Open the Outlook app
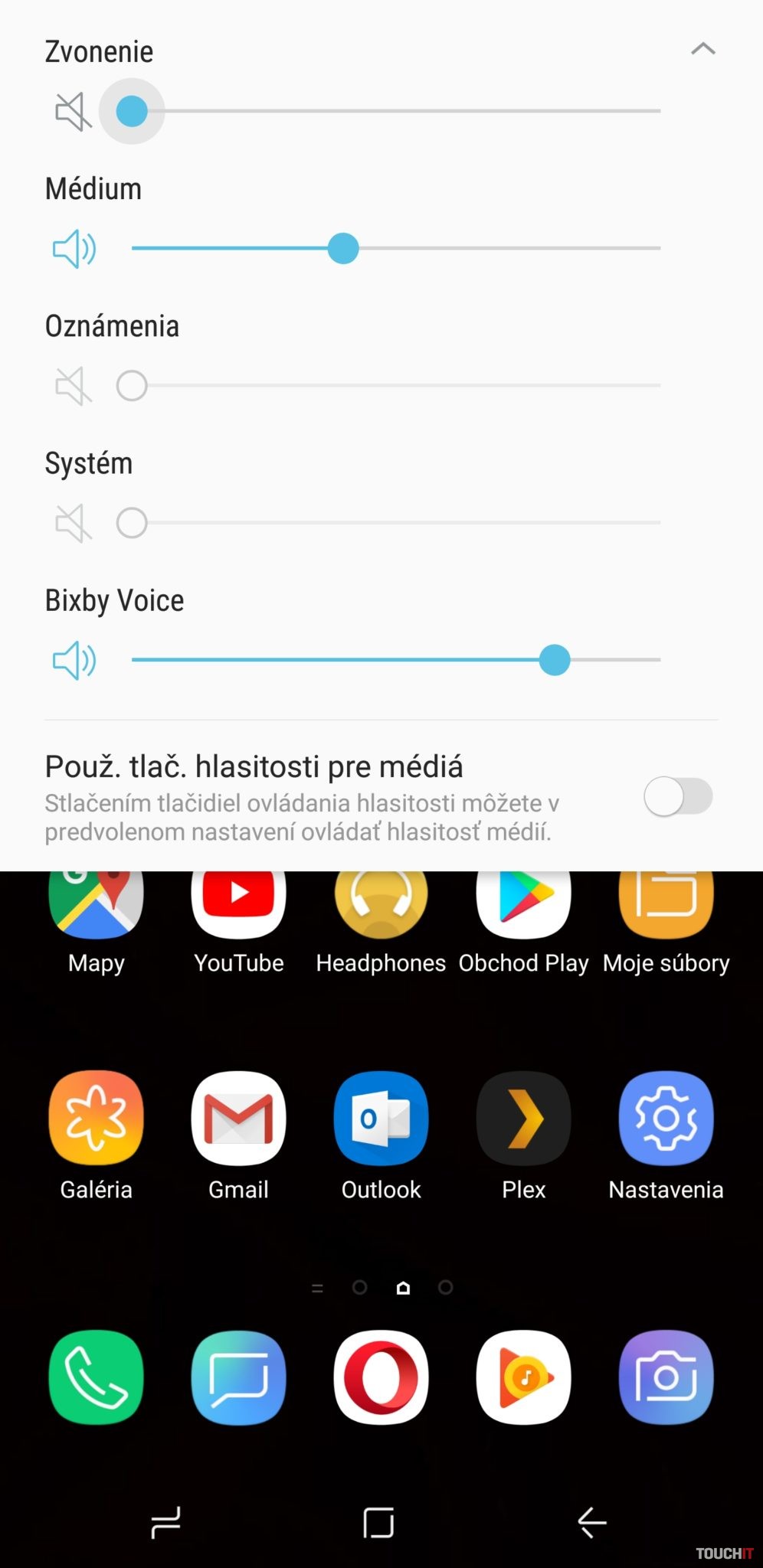 [x=381, y=1118]
